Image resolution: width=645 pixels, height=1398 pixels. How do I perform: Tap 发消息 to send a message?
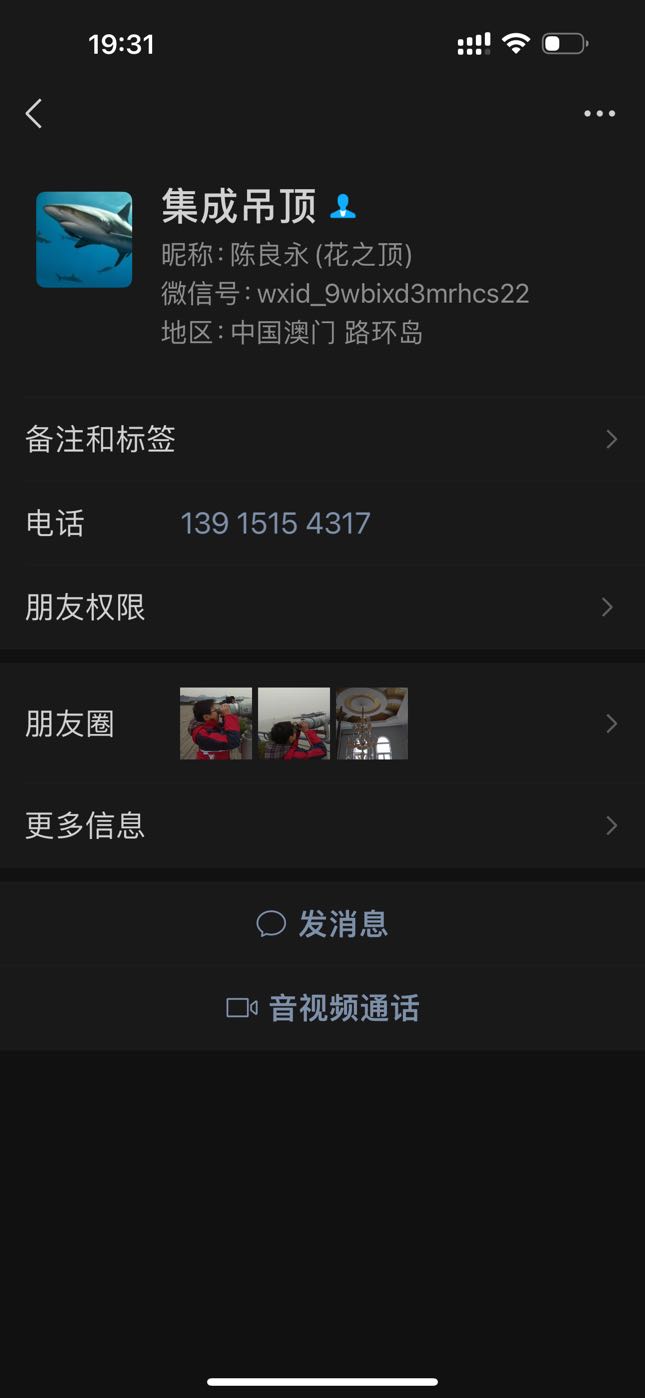pos(322,923)
